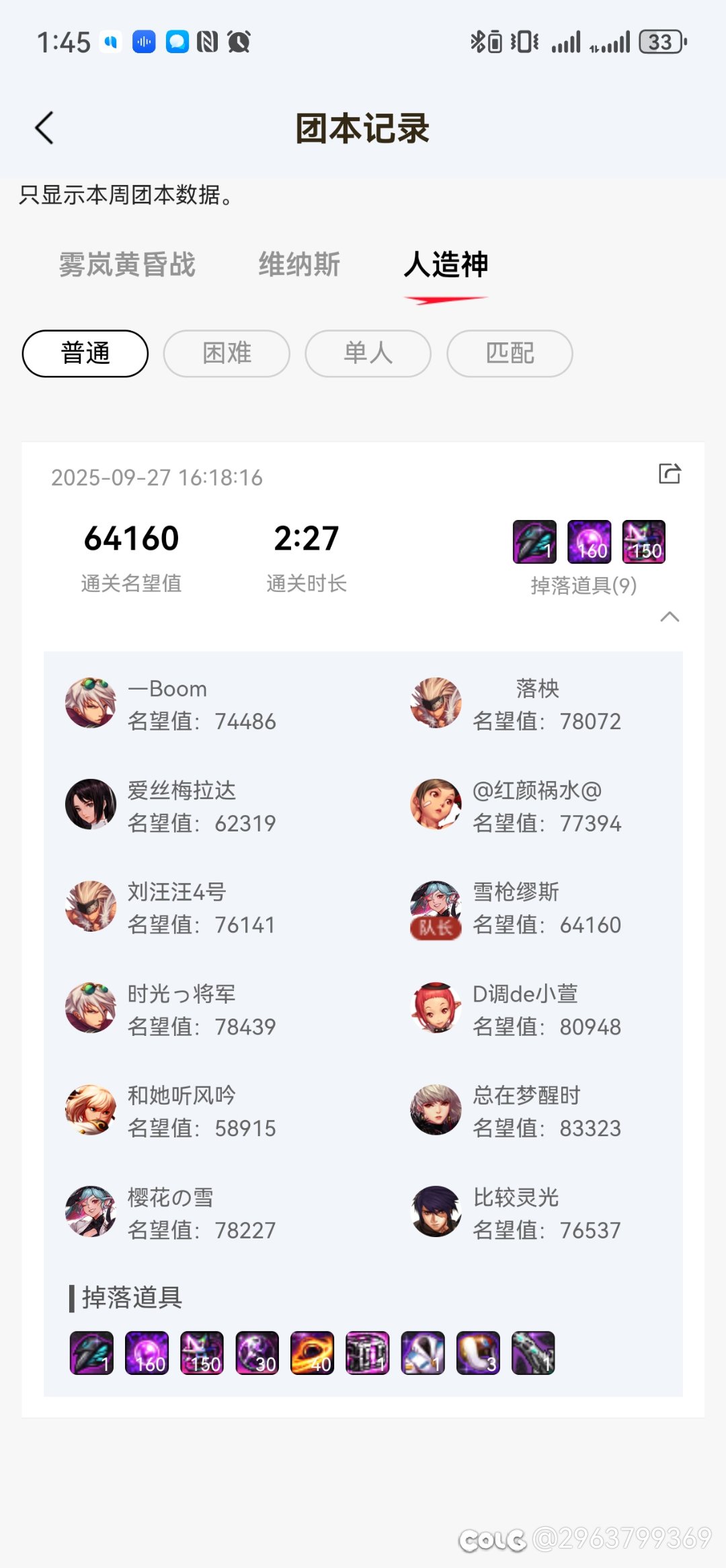Share the 2025-09-27 raid record

670,474
